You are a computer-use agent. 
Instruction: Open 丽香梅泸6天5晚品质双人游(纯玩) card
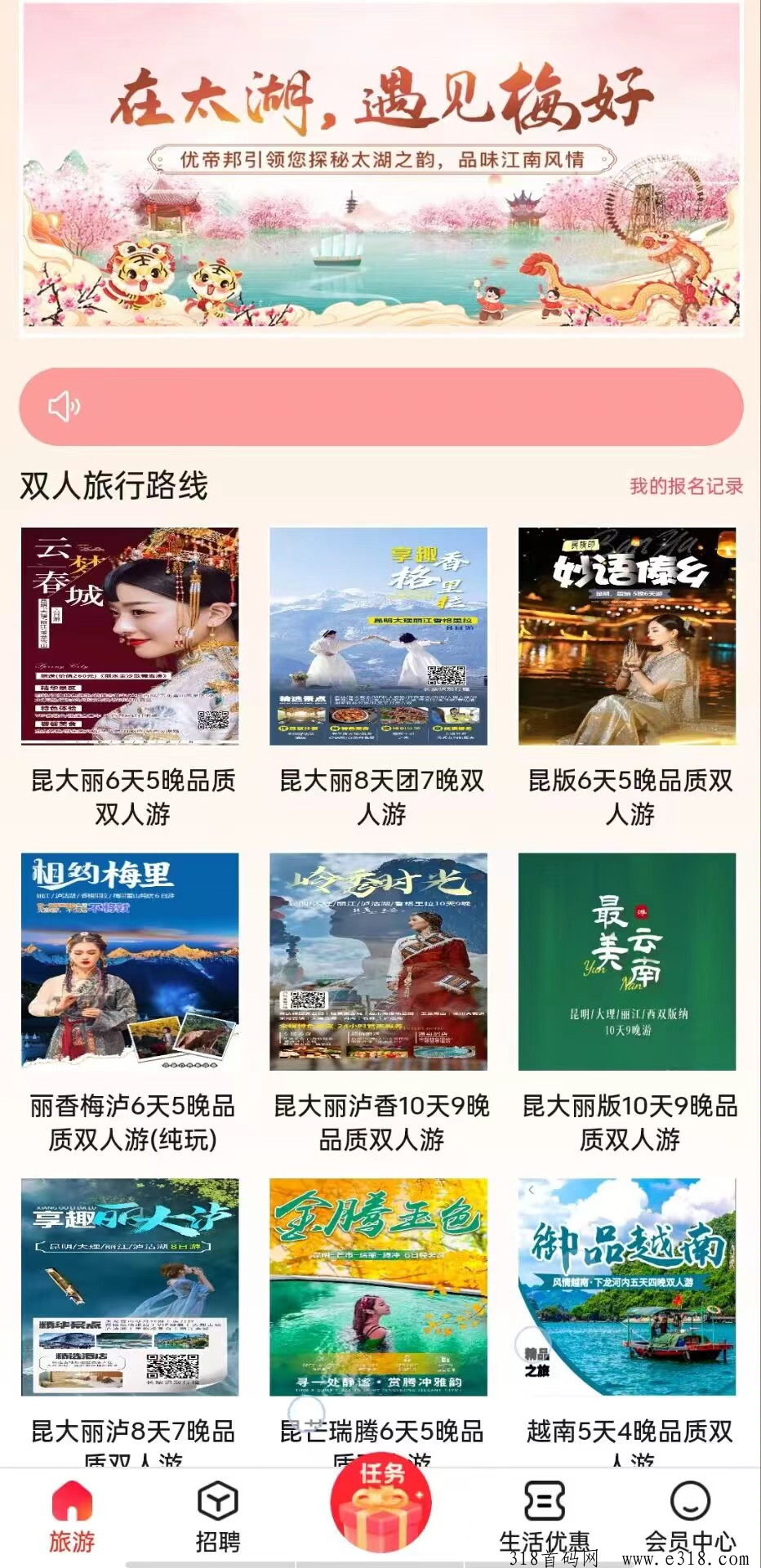coord(131,1004)
